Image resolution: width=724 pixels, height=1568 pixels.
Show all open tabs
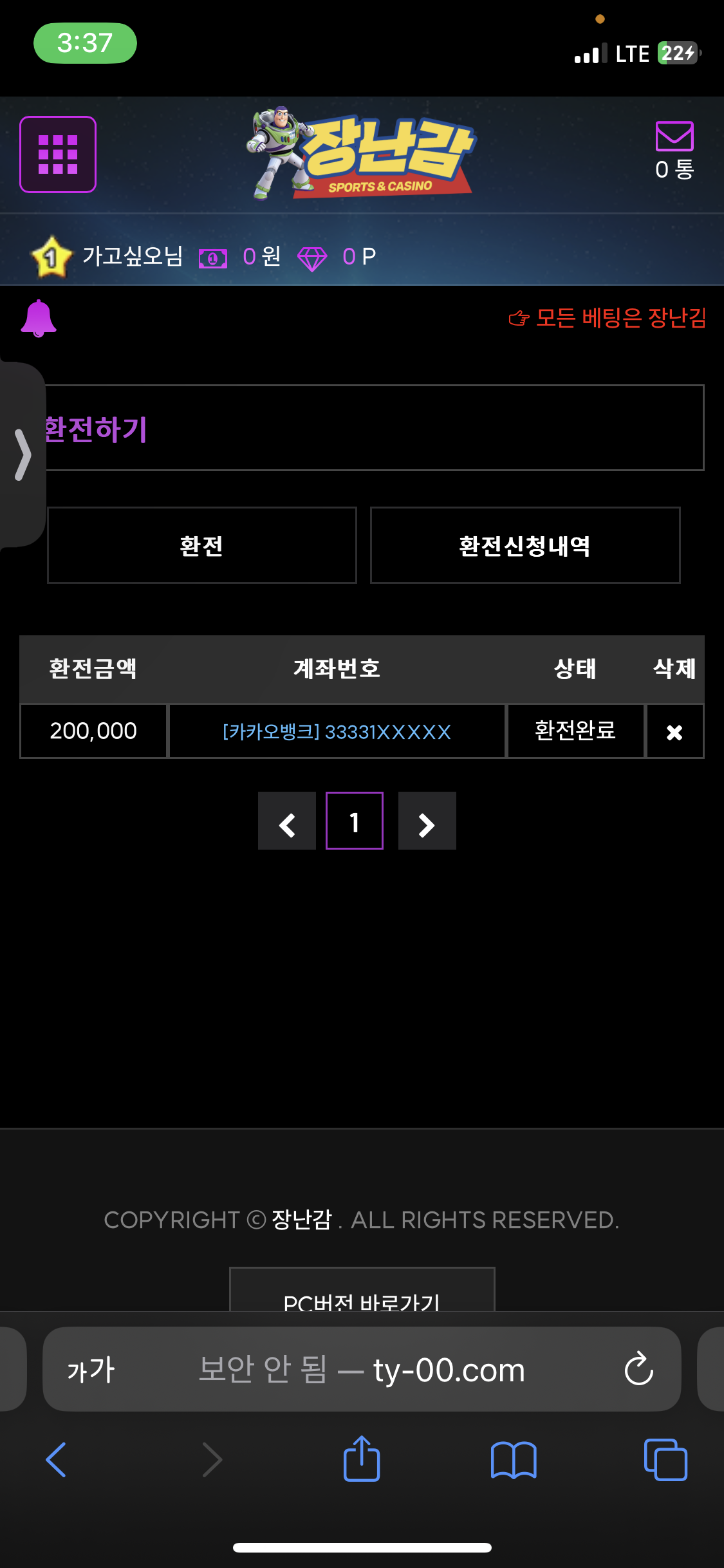(666, 1459)
